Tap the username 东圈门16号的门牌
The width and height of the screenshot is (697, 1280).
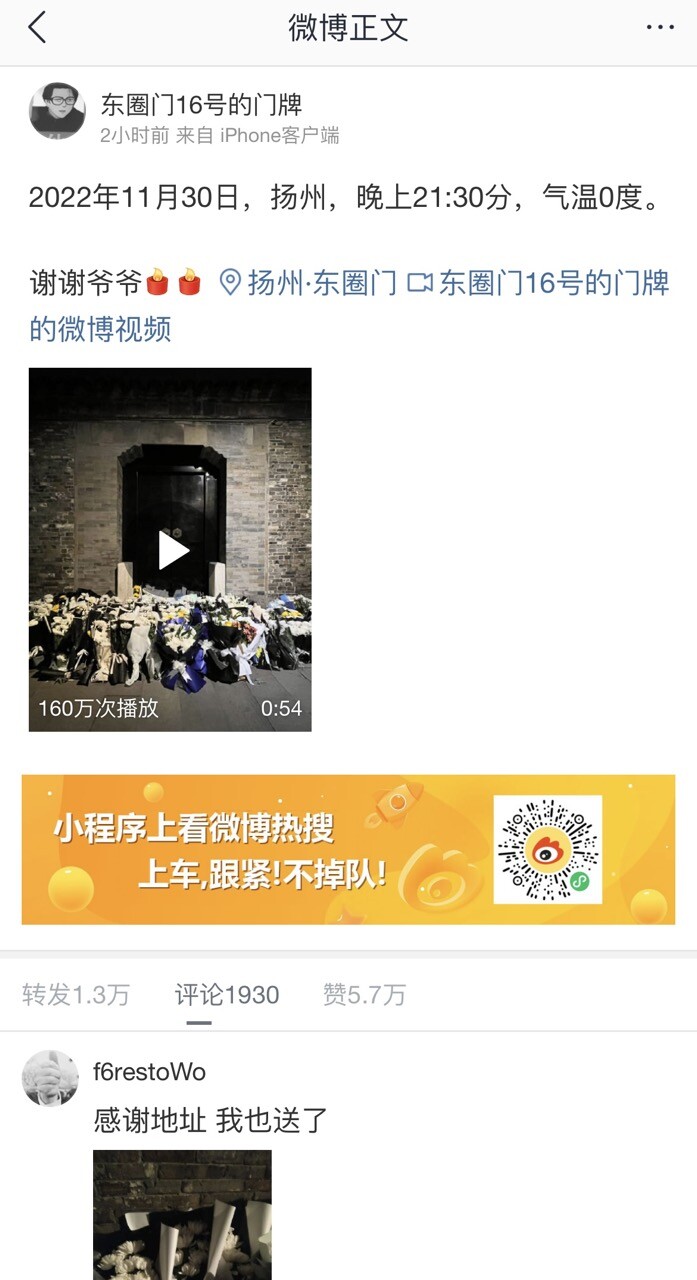(201, 104)
